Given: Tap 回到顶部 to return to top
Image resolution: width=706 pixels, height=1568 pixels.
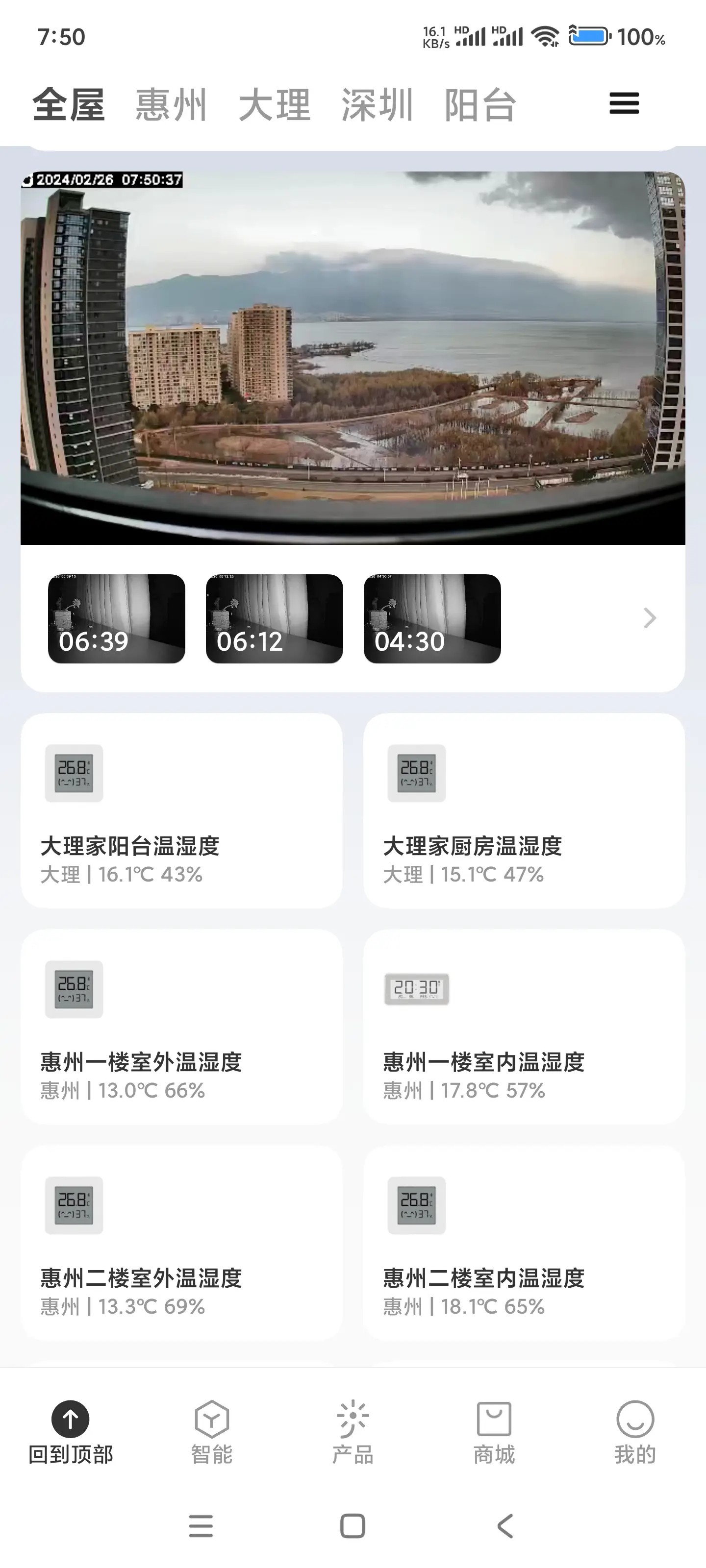Looking at the screenshot, I should (x=71, y=1432).
